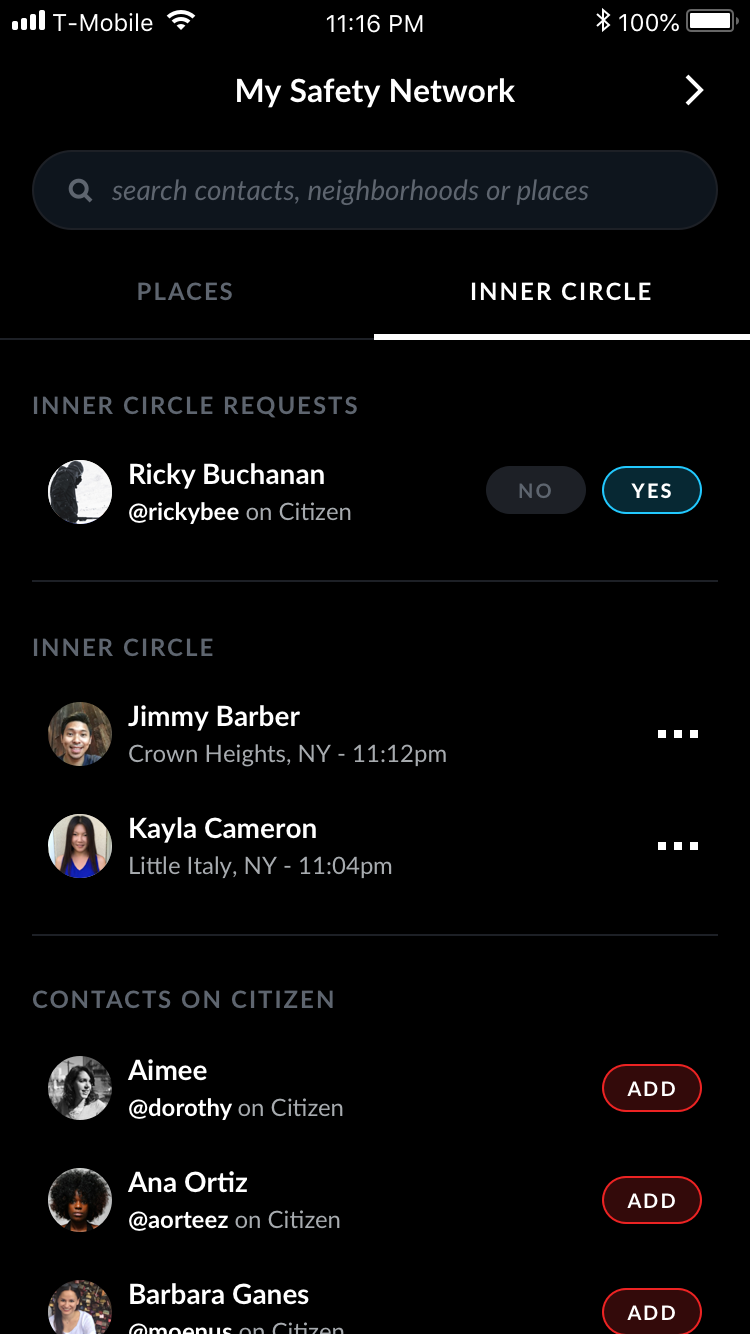Add Ana Ortiz to your inner circle
The width and height of the screenshot is (750, 1334).
click(652, 1200)
